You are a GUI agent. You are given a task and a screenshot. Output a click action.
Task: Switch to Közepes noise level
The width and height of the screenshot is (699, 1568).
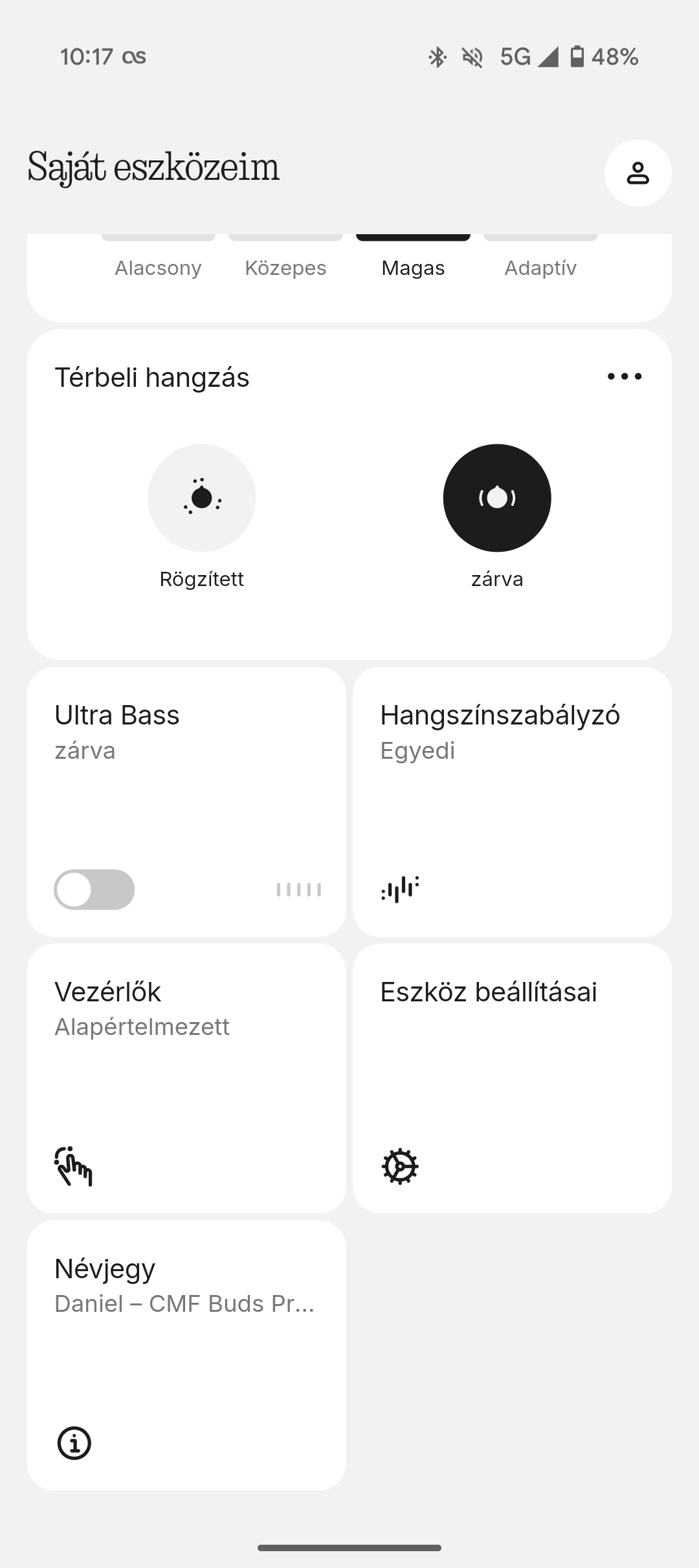(x=285, y=258)
